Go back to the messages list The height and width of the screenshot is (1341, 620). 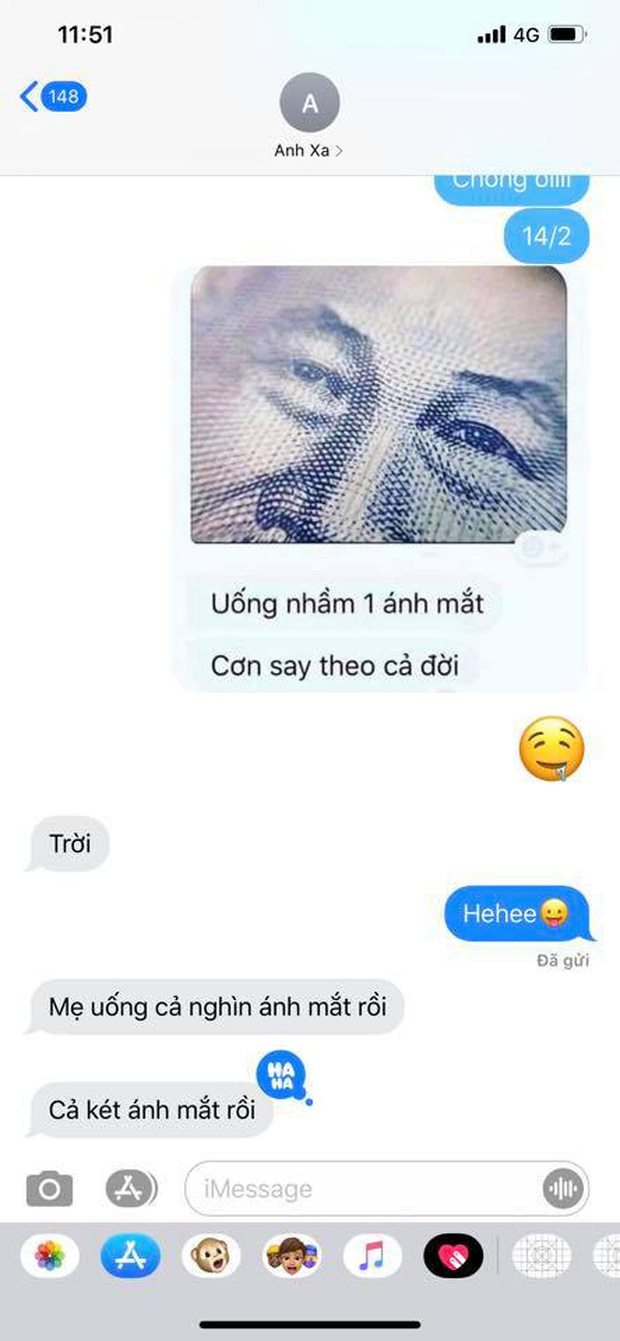(x=52, y=97)
